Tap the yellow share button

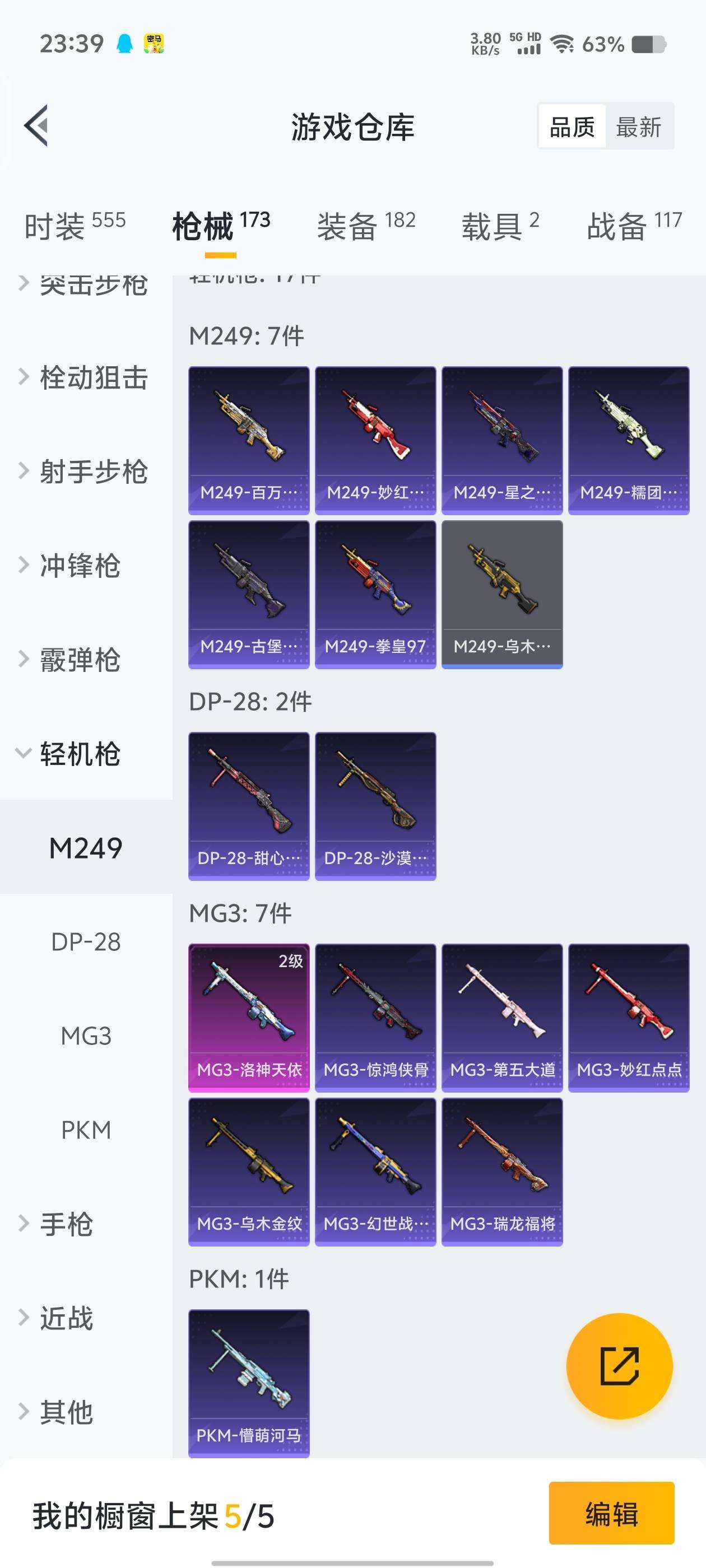click(620, 1365)
